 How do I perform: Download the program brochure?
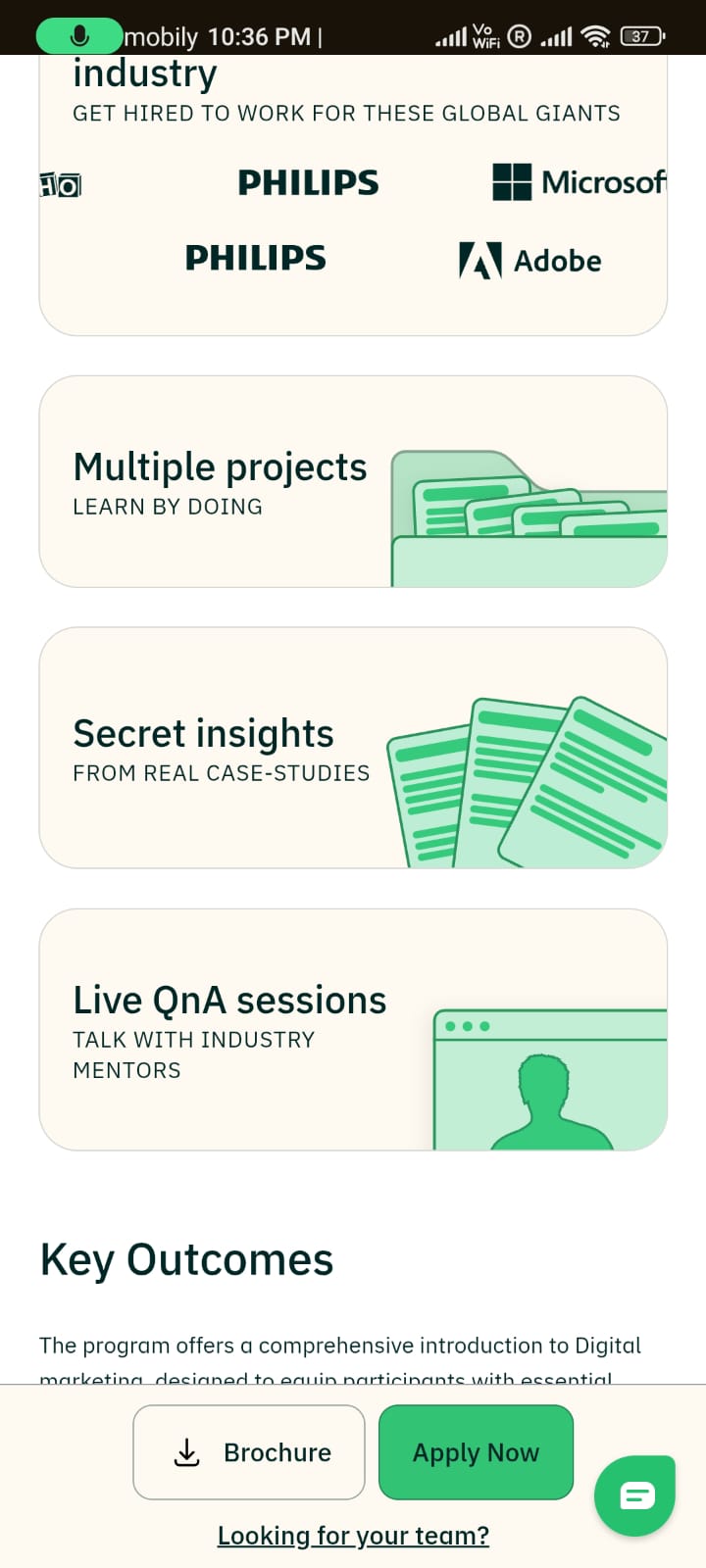pyautogui.click(x=249, y=1452)
